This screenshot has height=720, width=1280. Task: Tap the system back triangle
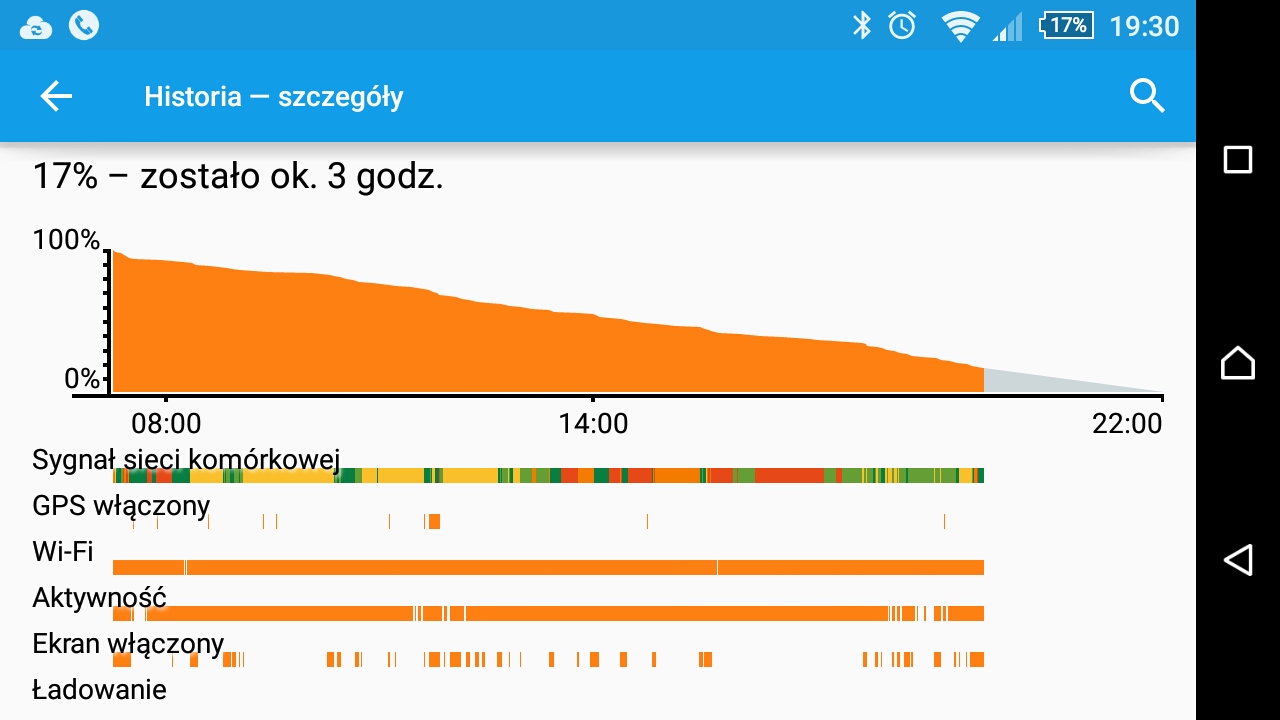1238,560
